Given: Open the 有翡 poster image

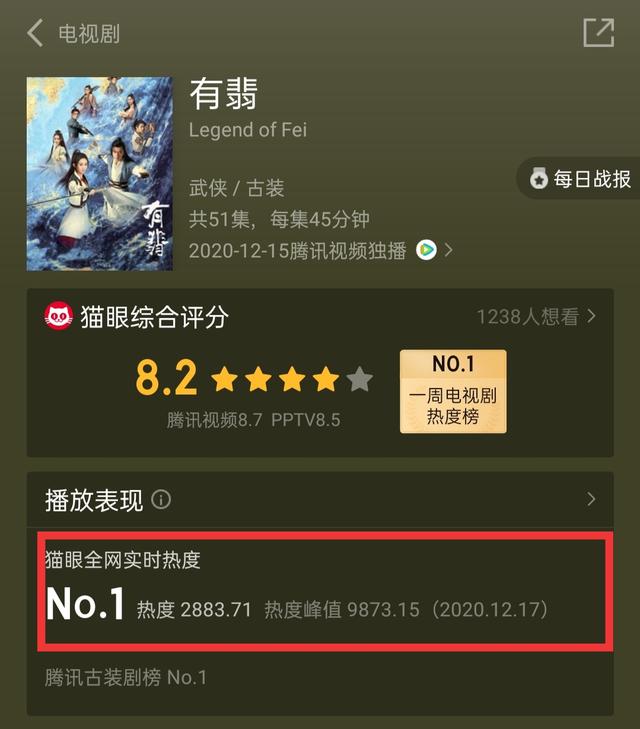Looking at the screenshot, I should pos(99,173).
